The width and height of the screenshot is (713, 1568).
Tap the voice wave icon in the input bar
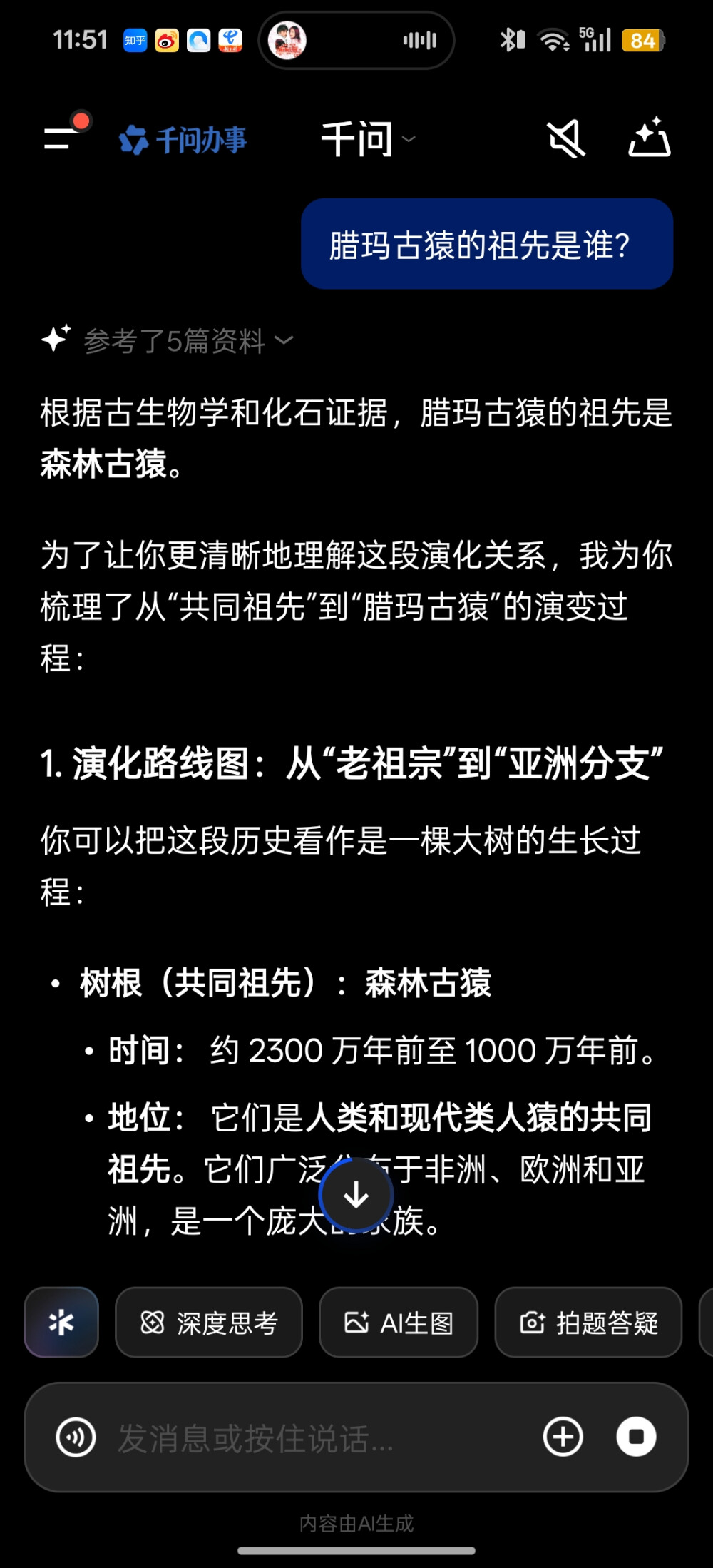coord(73,1436)
